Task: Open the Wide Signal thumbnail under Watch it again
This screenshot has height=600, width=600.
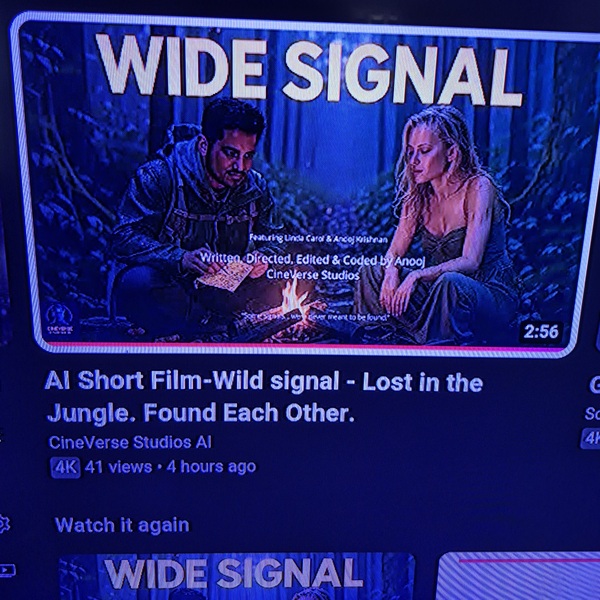Action: [235, 576]
